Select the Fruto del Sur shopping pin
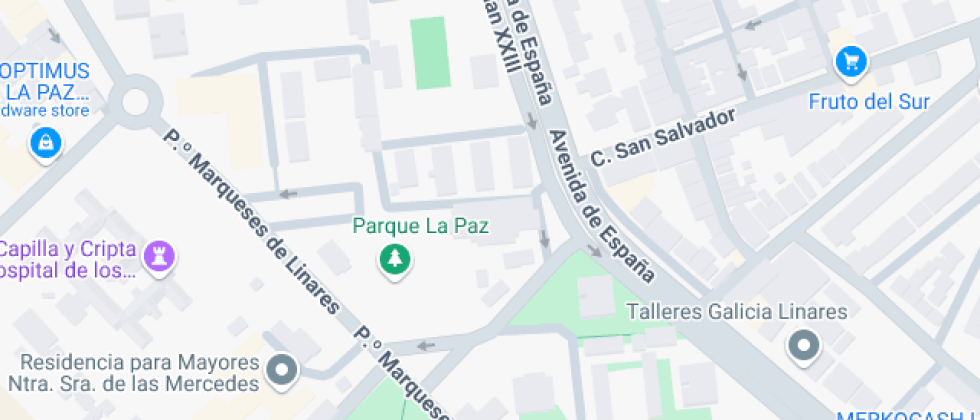Image resolution: width=980 pixels, height=420 pixels. (851, 62)
